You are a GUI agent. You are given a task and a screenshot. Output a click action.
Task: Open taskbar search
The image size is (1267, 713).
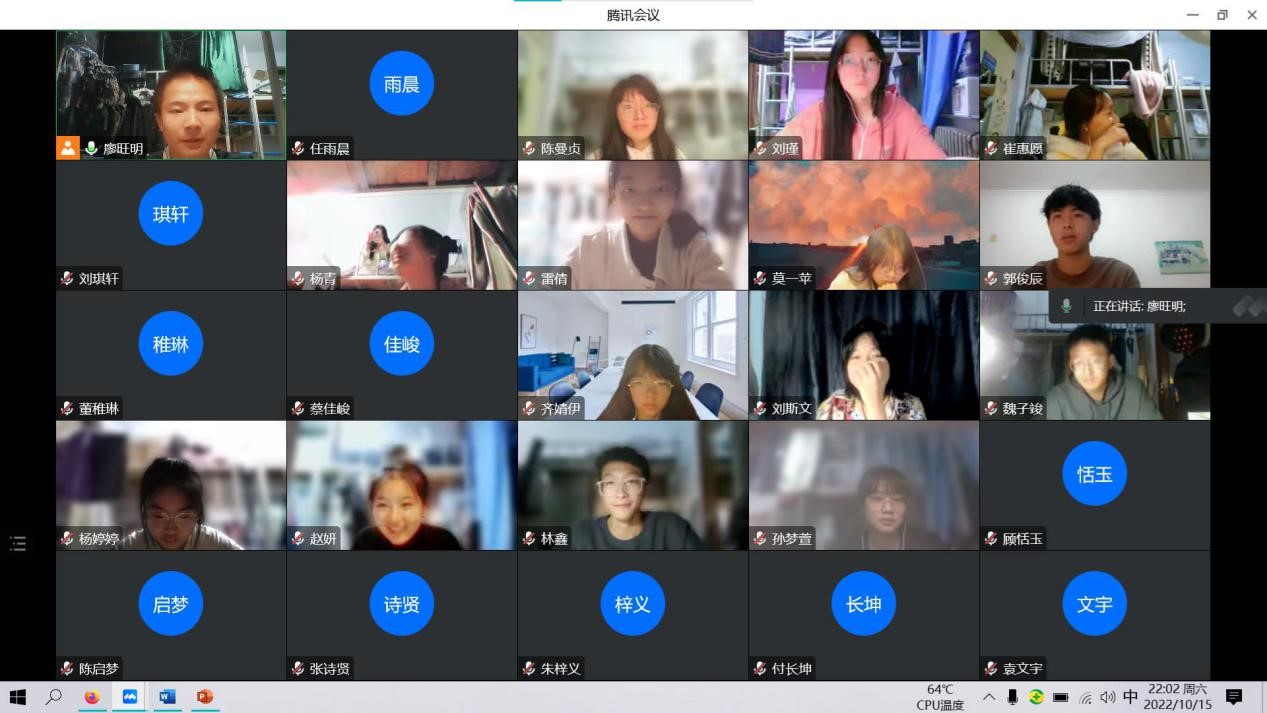tap(54, 697)
